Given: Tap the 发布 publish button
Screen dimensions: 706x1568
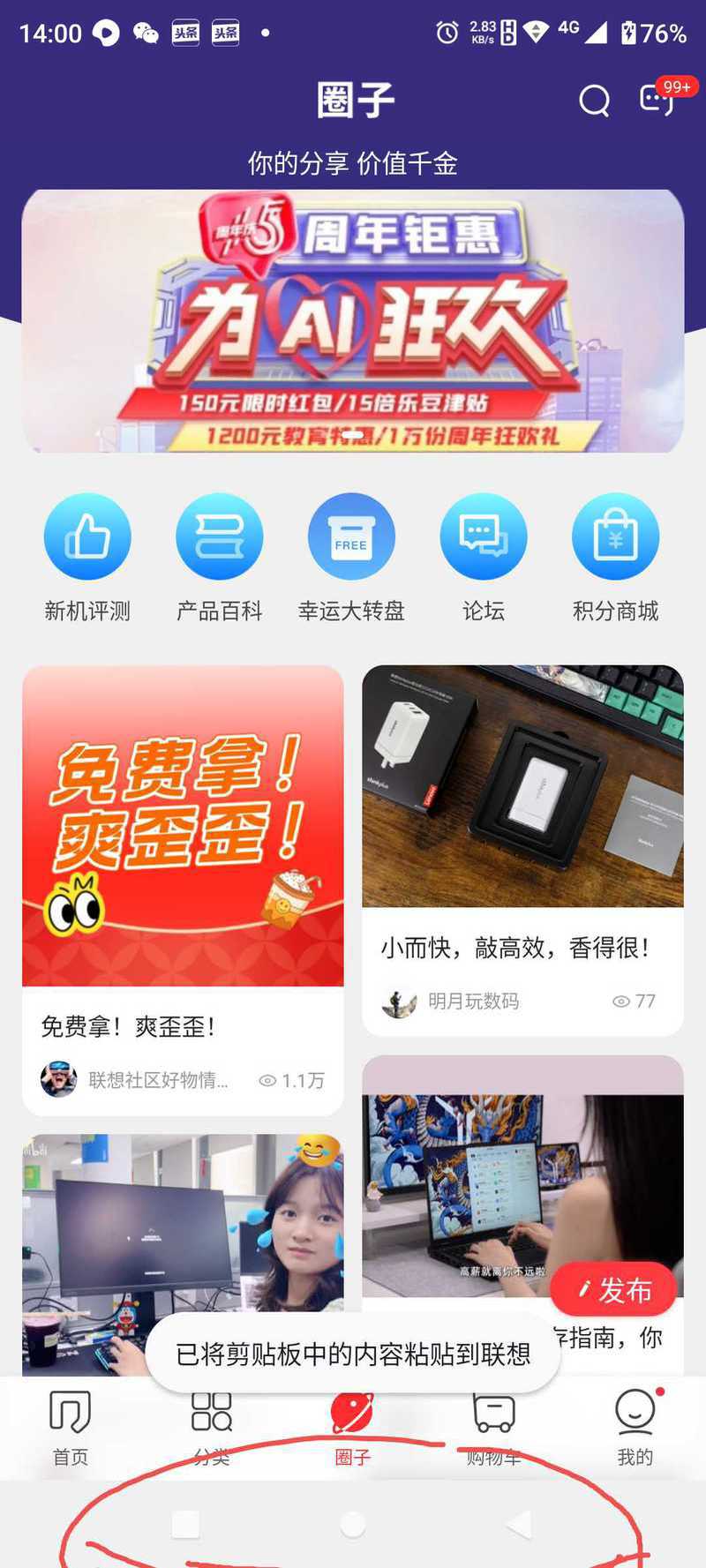Looking at the screenshot, I should coord(614,1290).
